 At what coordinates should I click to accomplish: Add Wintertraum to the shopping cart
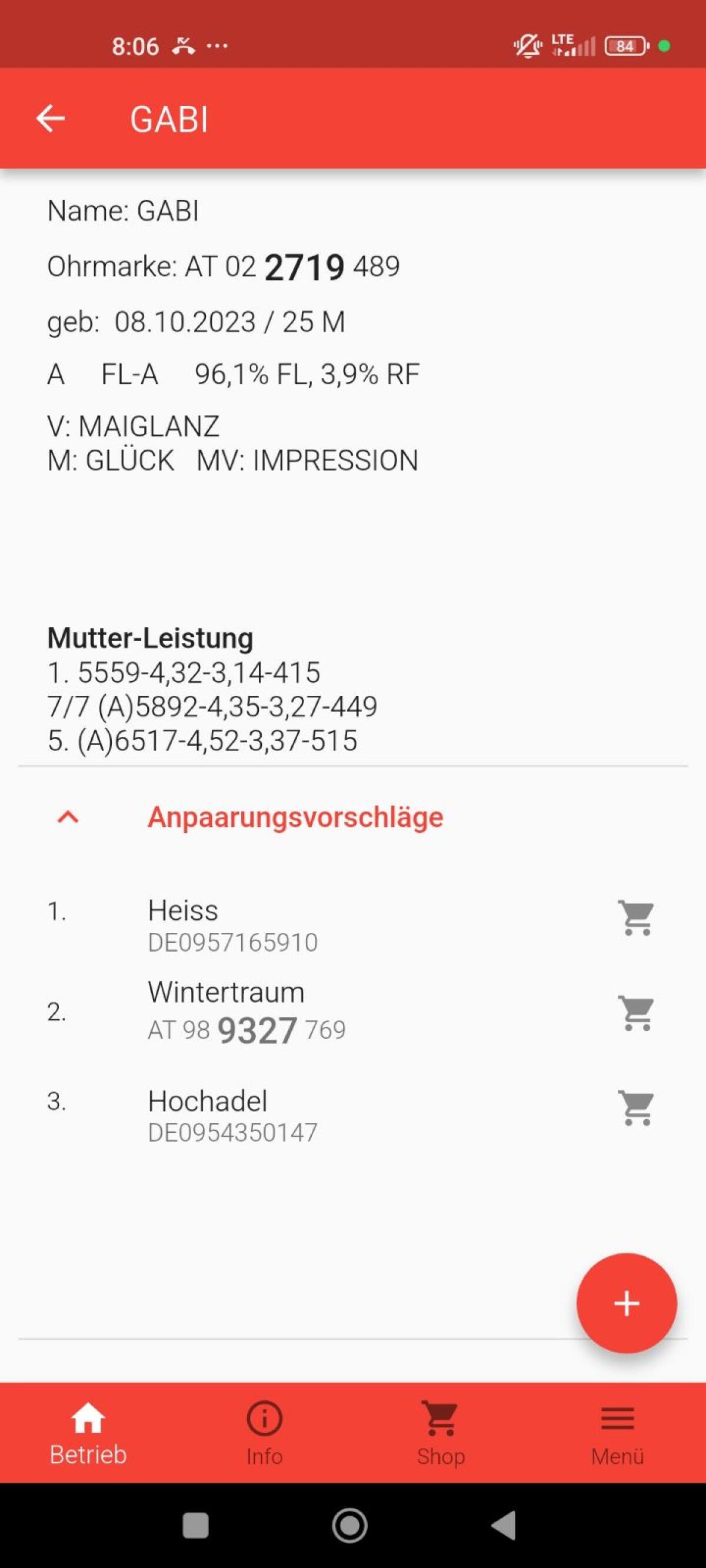[x=637, y=1013]
